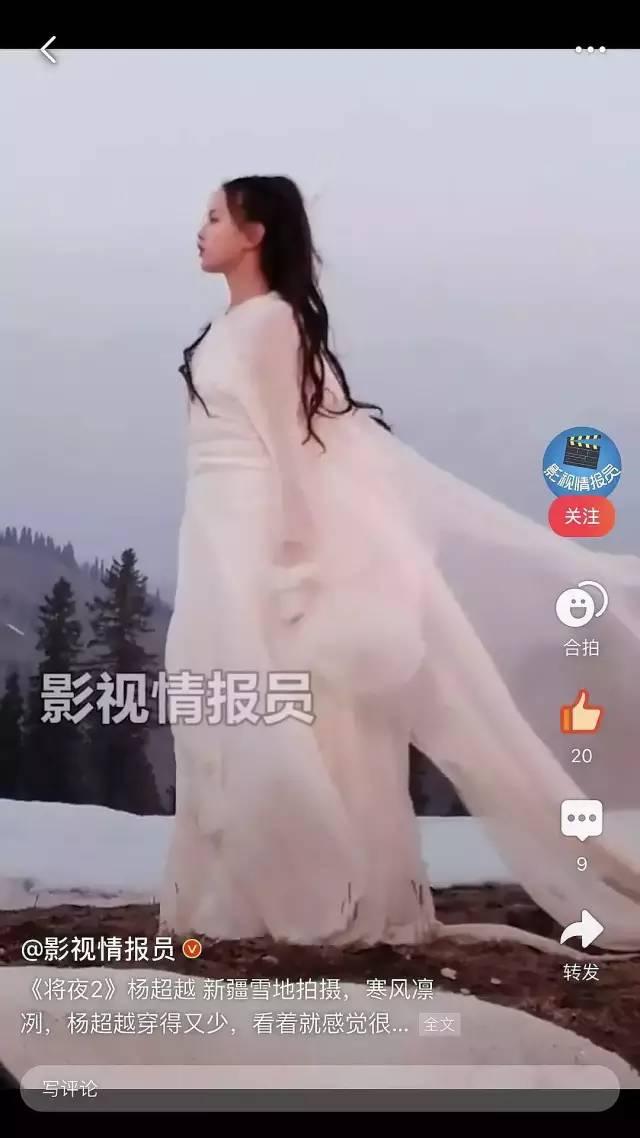Image resolution: width=640 pixels, height=1138 pixels.
Task: Open the three-dot overflow menu
Action: point(590,50)
